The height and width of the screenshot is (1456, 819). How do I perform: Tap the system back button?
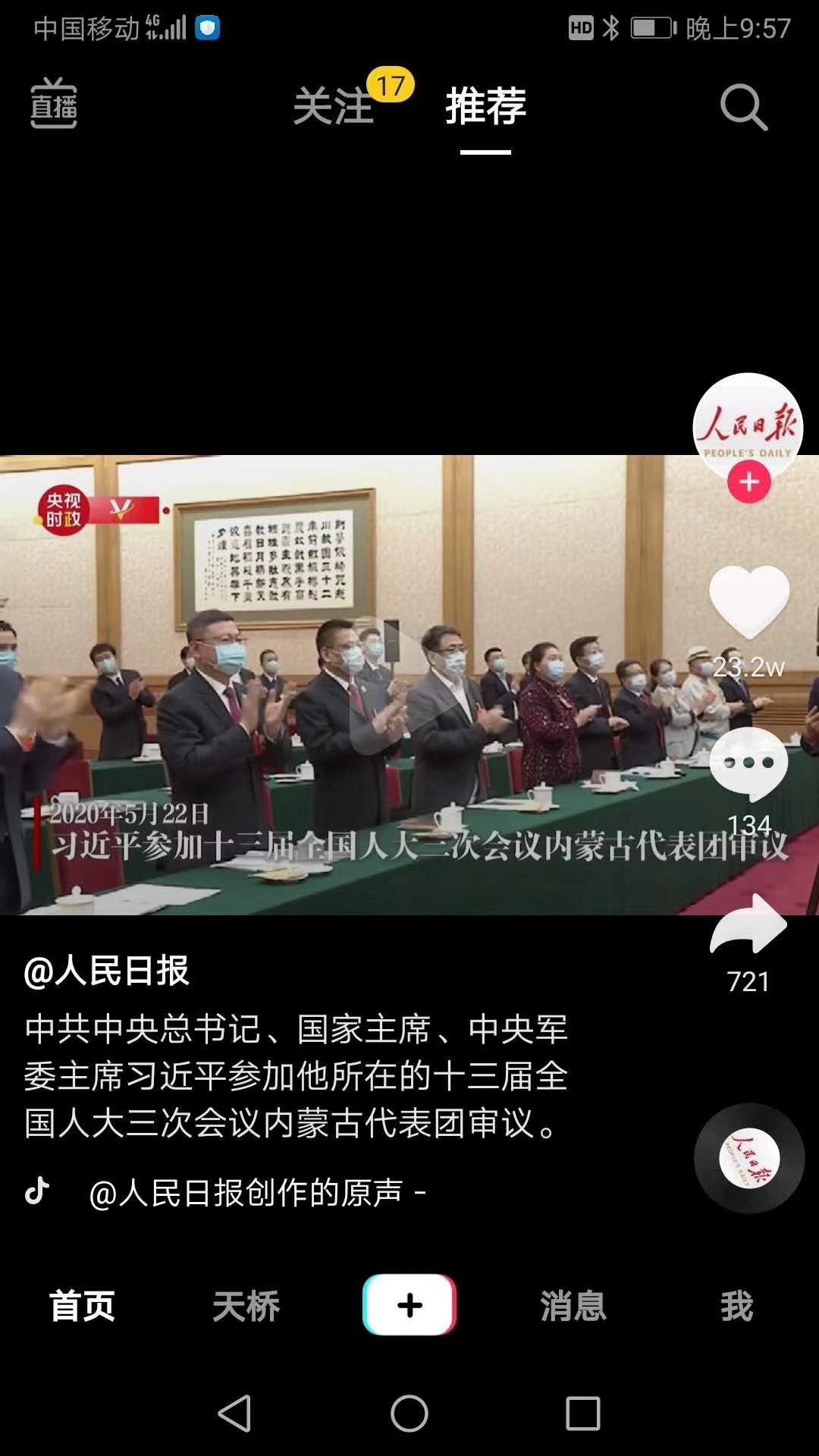pyautogui.click(x=235, y=1414)
